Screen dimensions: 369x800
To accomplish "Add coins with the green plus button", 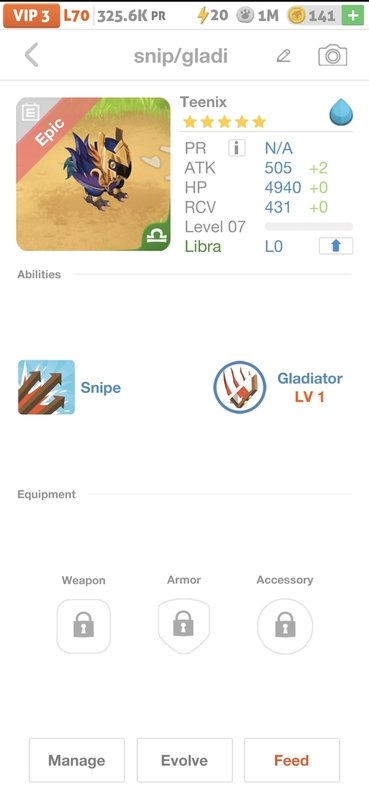I will (353, 15).
